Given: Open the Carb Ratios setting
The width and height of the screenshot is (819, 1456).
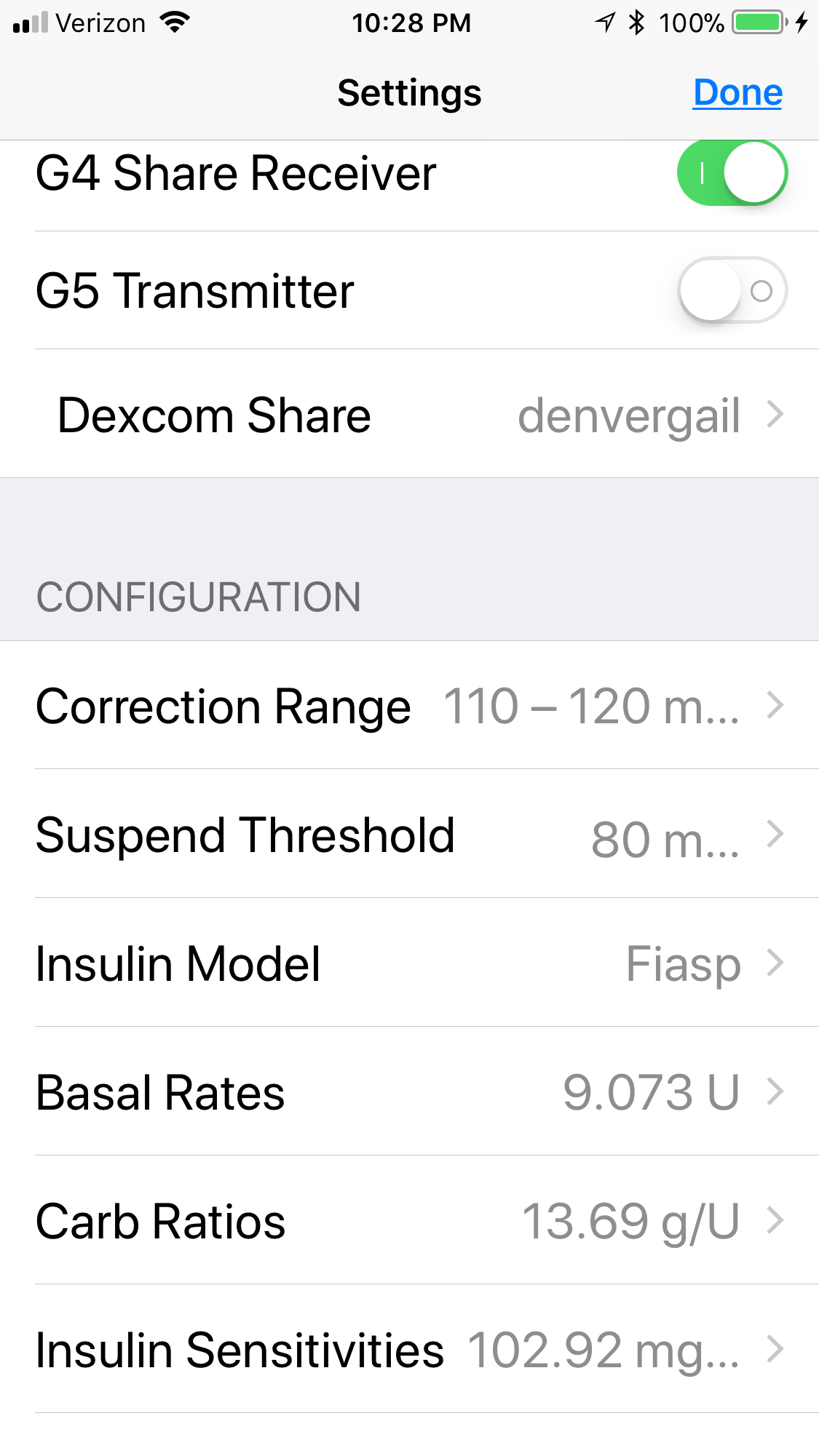Looking at the screenshot, I should (x=409, y=1221).
